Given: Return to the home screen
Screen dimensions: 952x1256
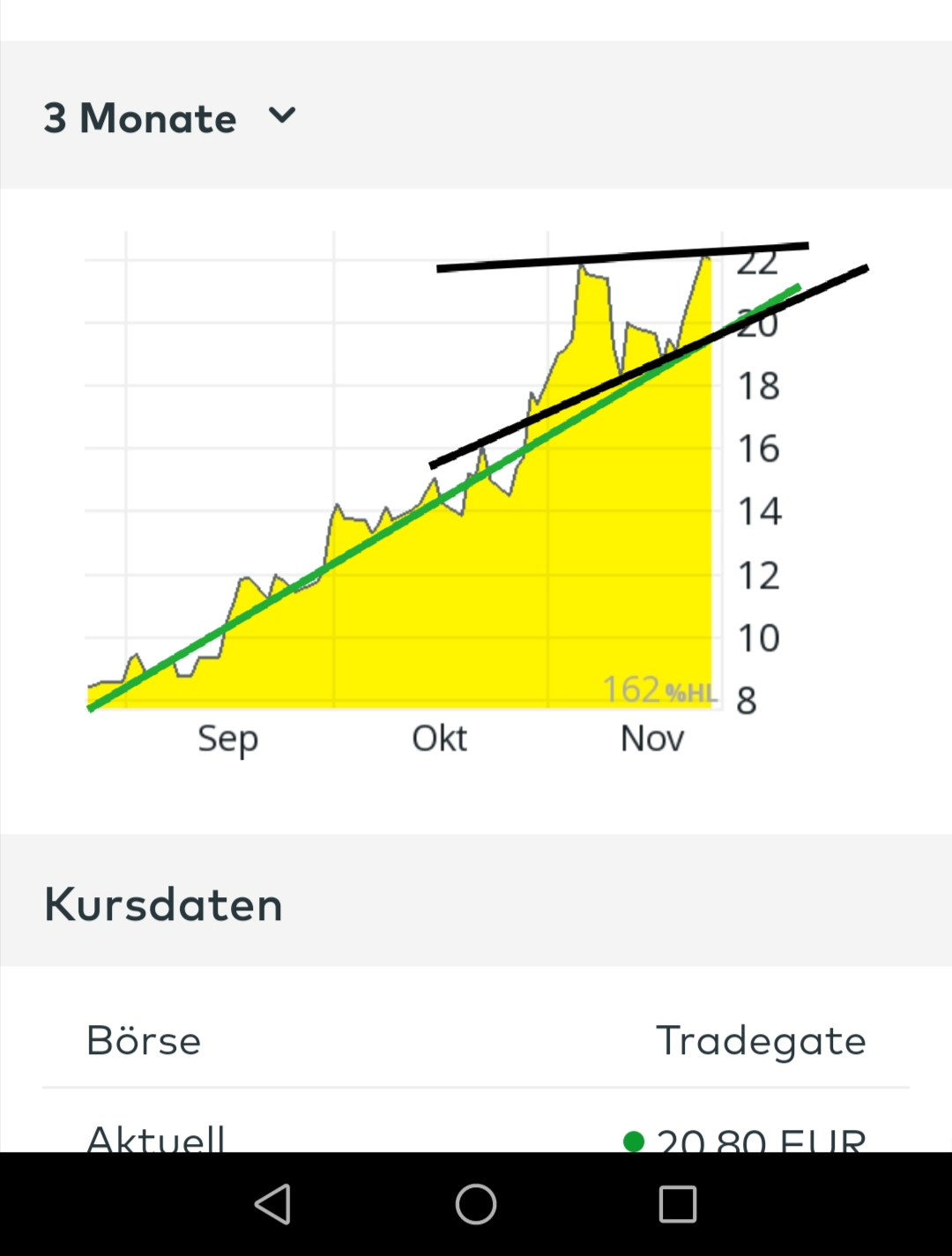Looking at the screenshot, I should coord(476,1203).
